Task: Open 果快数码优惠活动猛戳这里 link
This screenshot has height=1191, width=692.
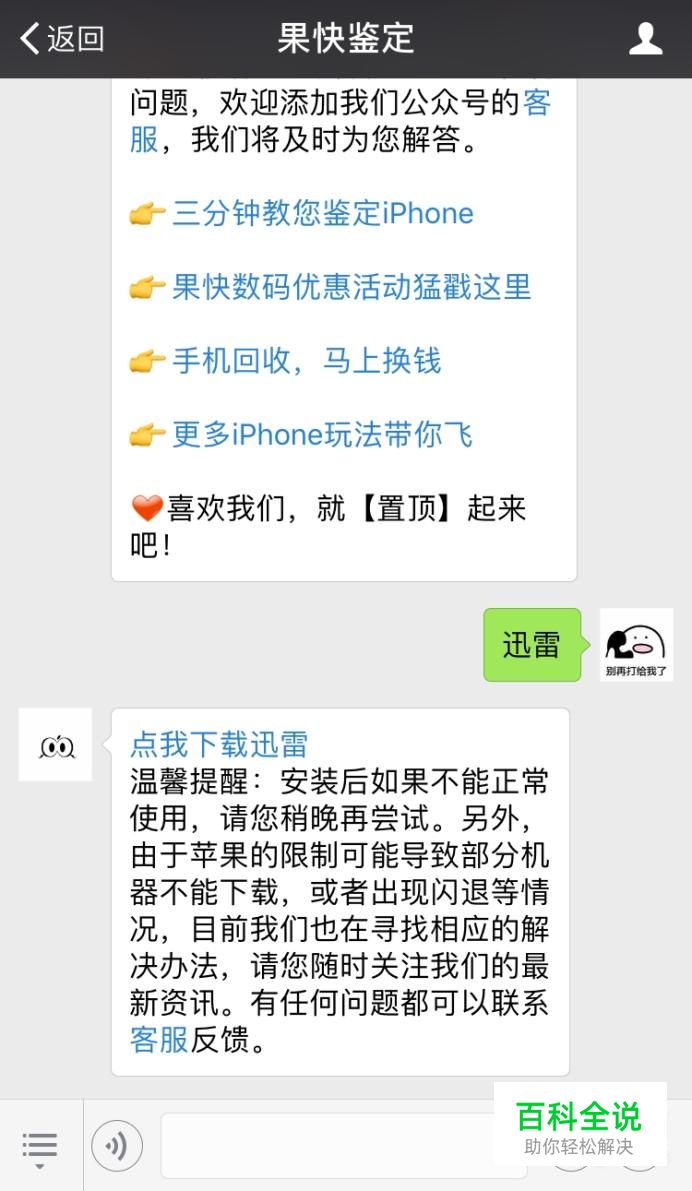Action: [351, 287]
